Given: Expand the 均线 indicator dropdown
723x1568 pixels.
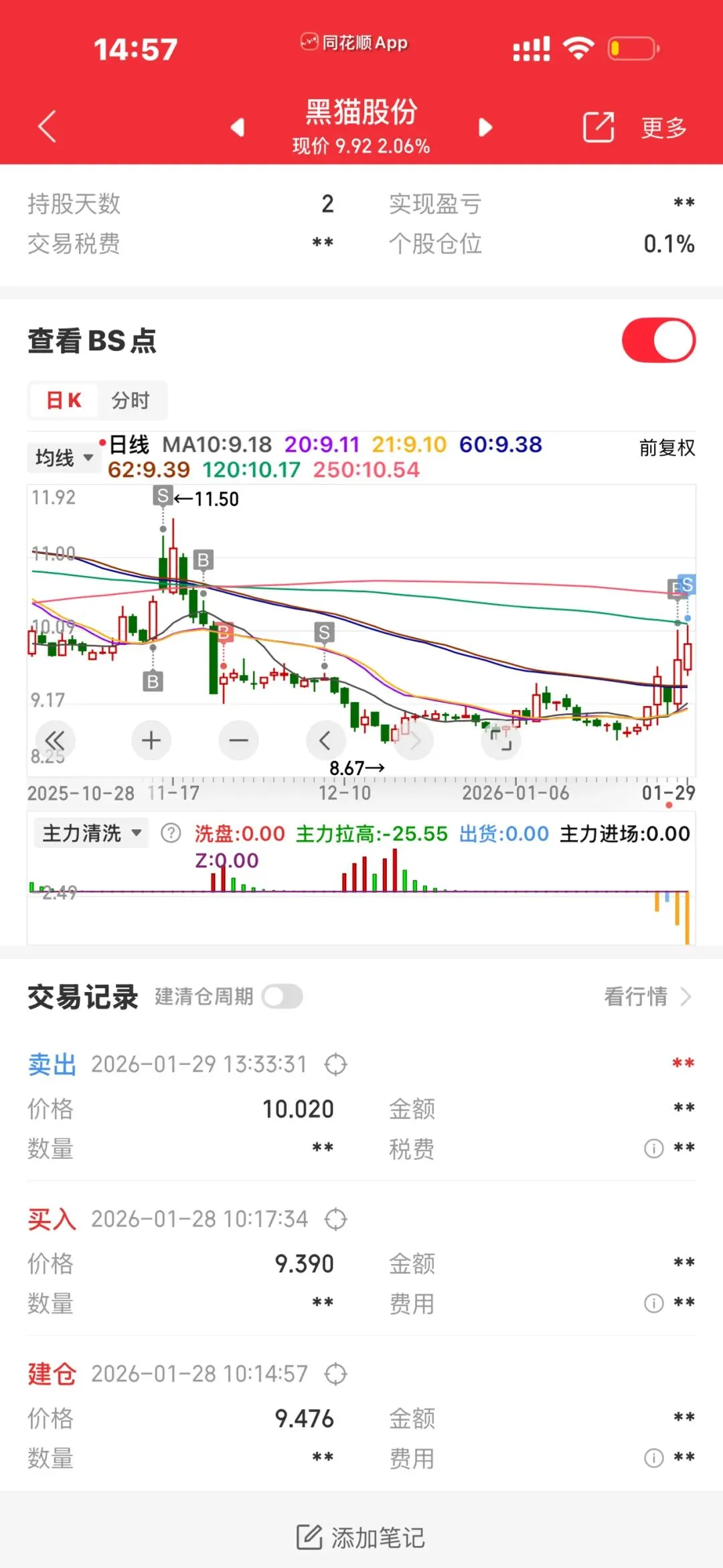Looking at the screenshot, I should click(64, 458).
